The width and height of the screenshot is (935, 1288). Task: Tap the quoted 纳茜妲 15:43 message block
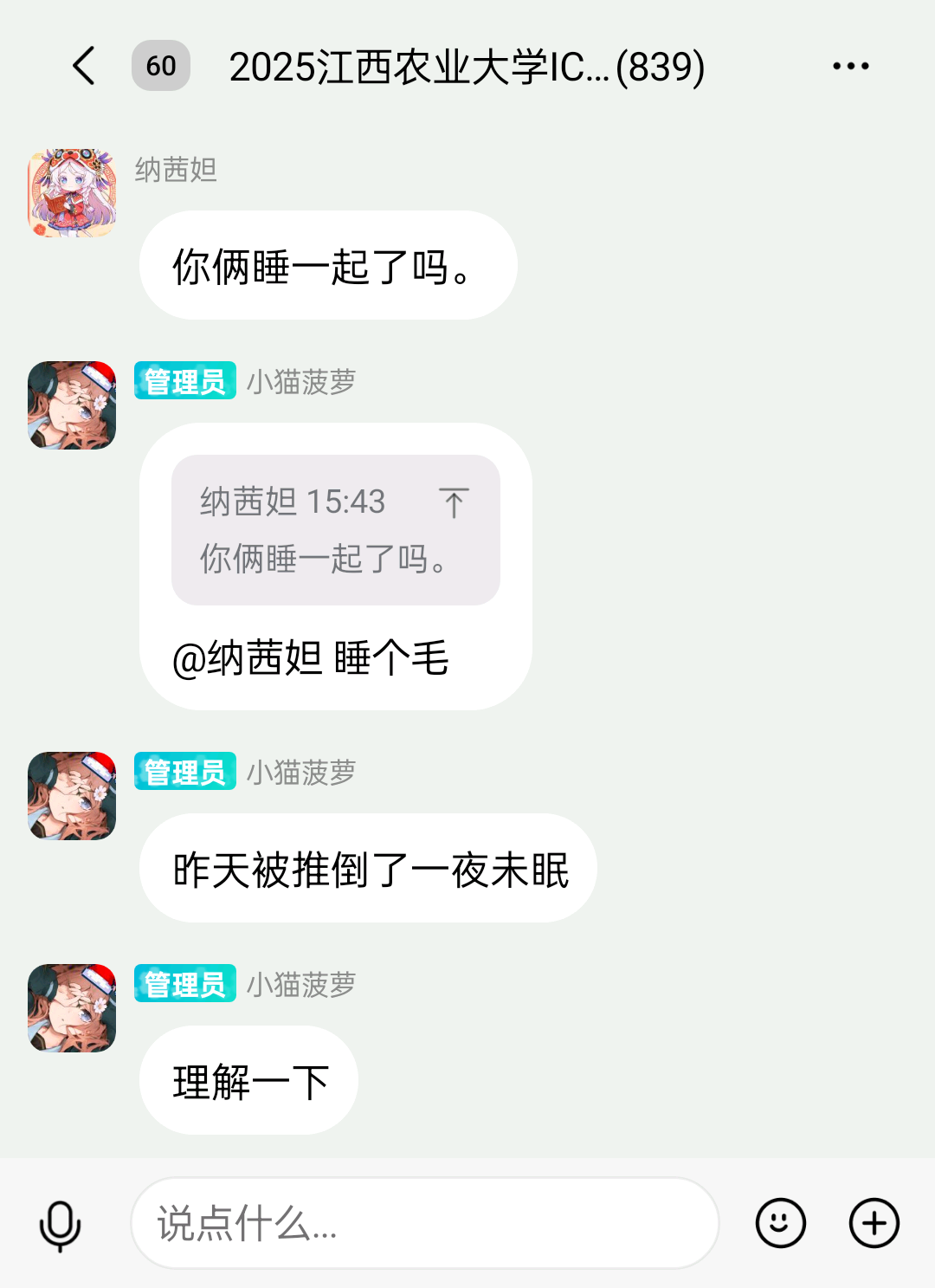(336, 530)
